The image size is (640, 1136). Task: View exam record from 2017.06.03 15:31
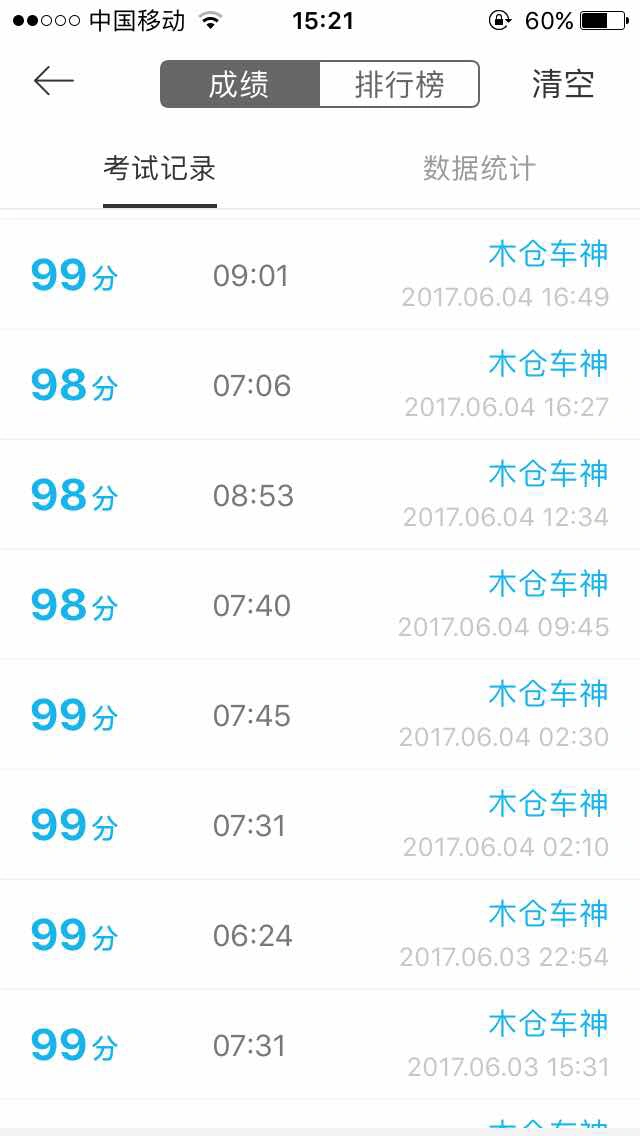click(x=320, y=1045)
